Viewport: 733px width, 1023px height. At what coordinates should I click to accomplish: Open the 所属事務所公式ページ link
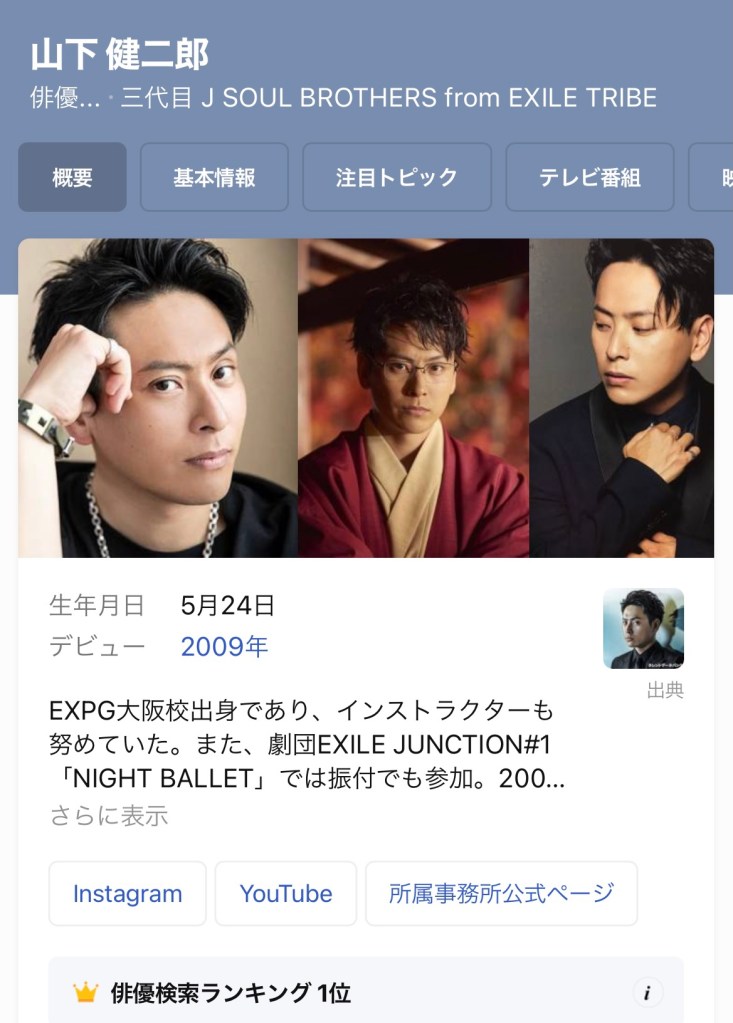coord(501,893)
